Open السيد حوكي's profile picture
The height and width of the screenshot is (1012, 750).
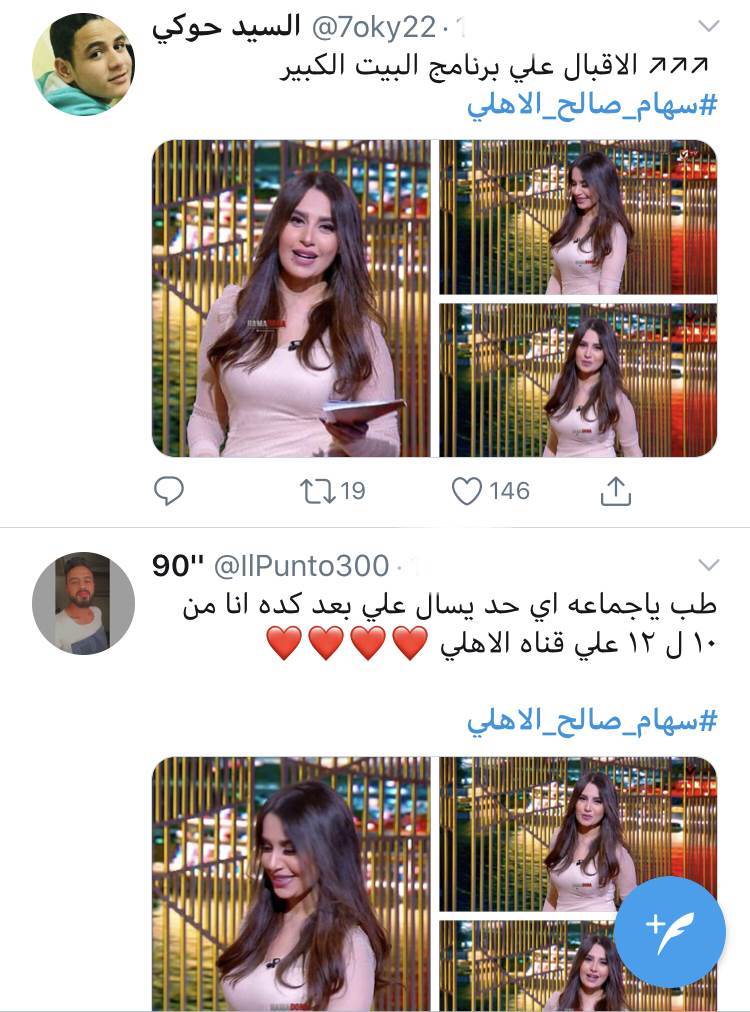tap(84, 65)
